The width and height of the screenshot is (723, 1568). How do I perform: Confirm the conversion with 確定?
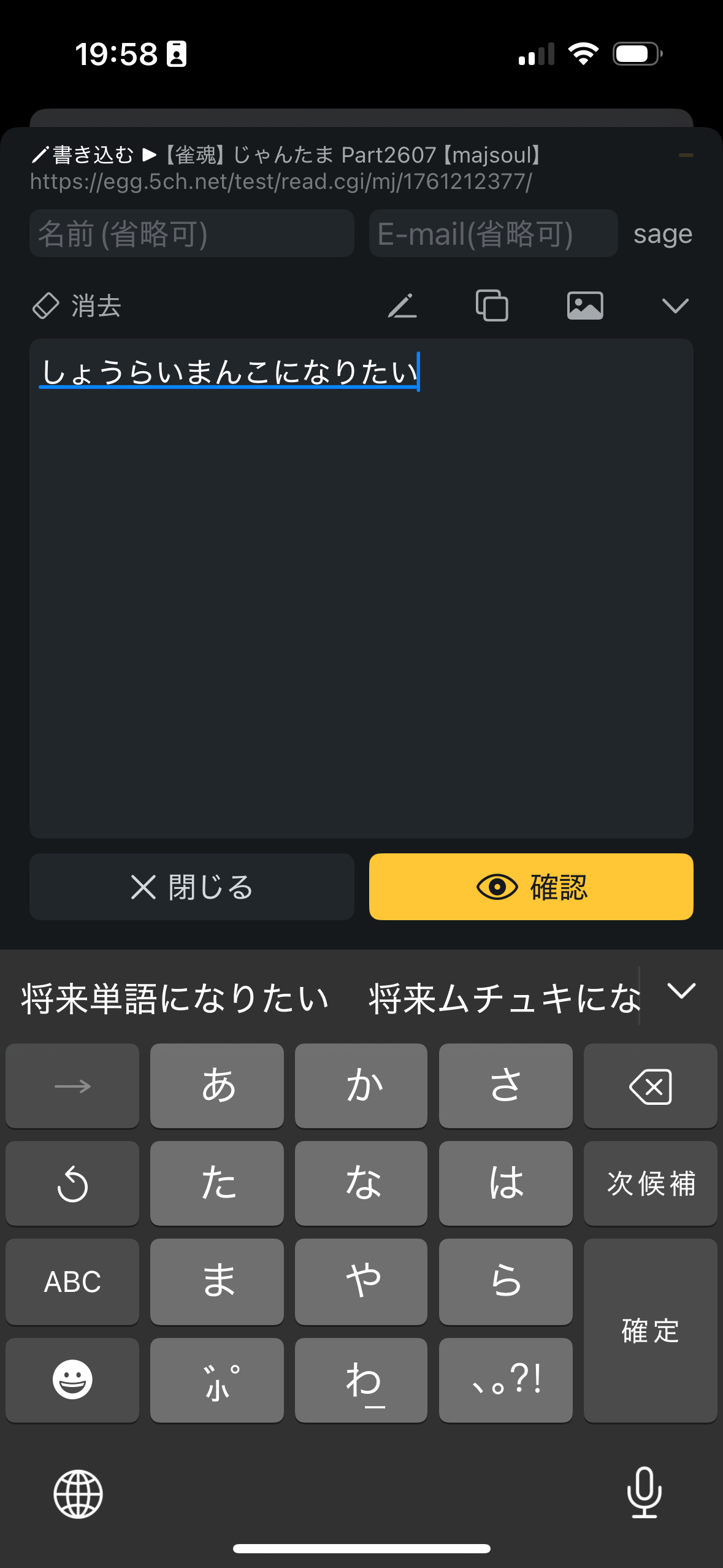pos(650,1330)
